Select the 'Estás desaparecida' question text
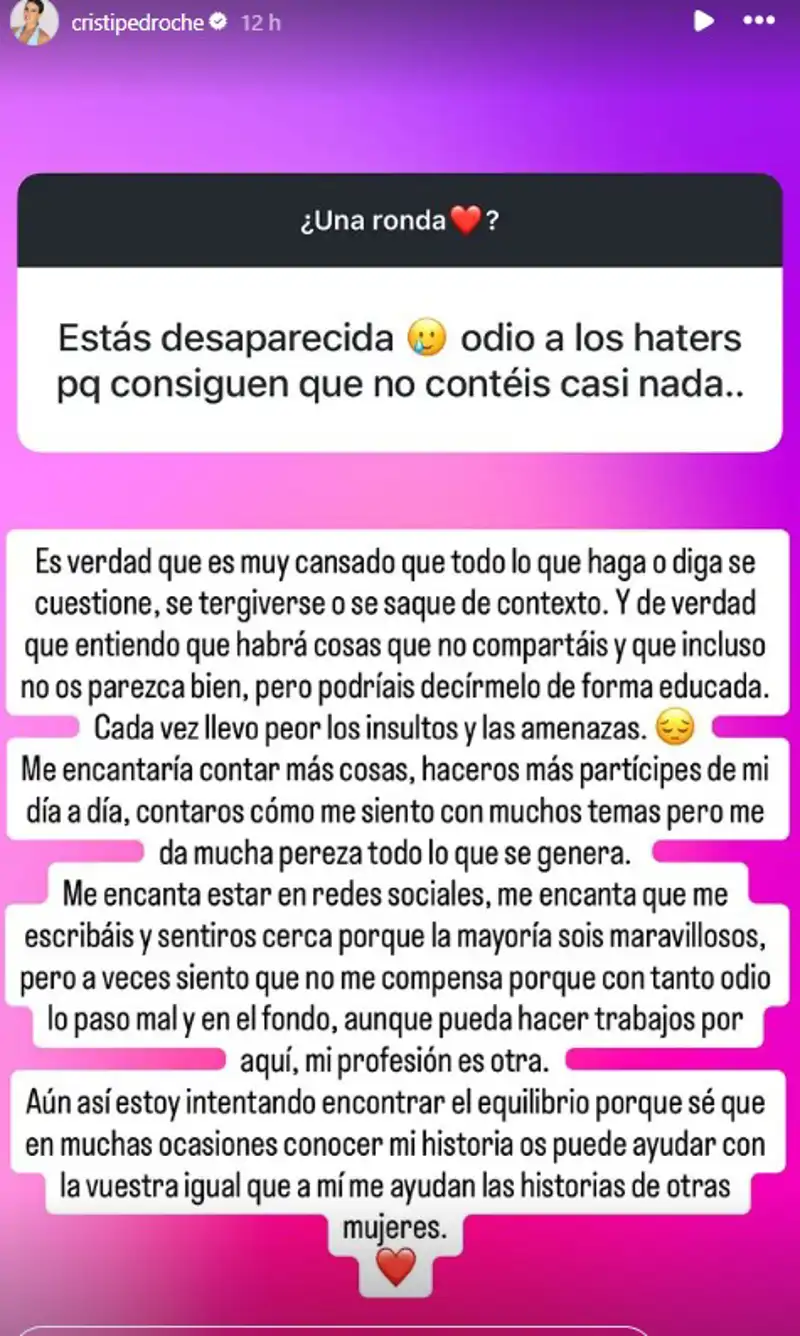800x1336 pixels. click(x=400, y=367)
